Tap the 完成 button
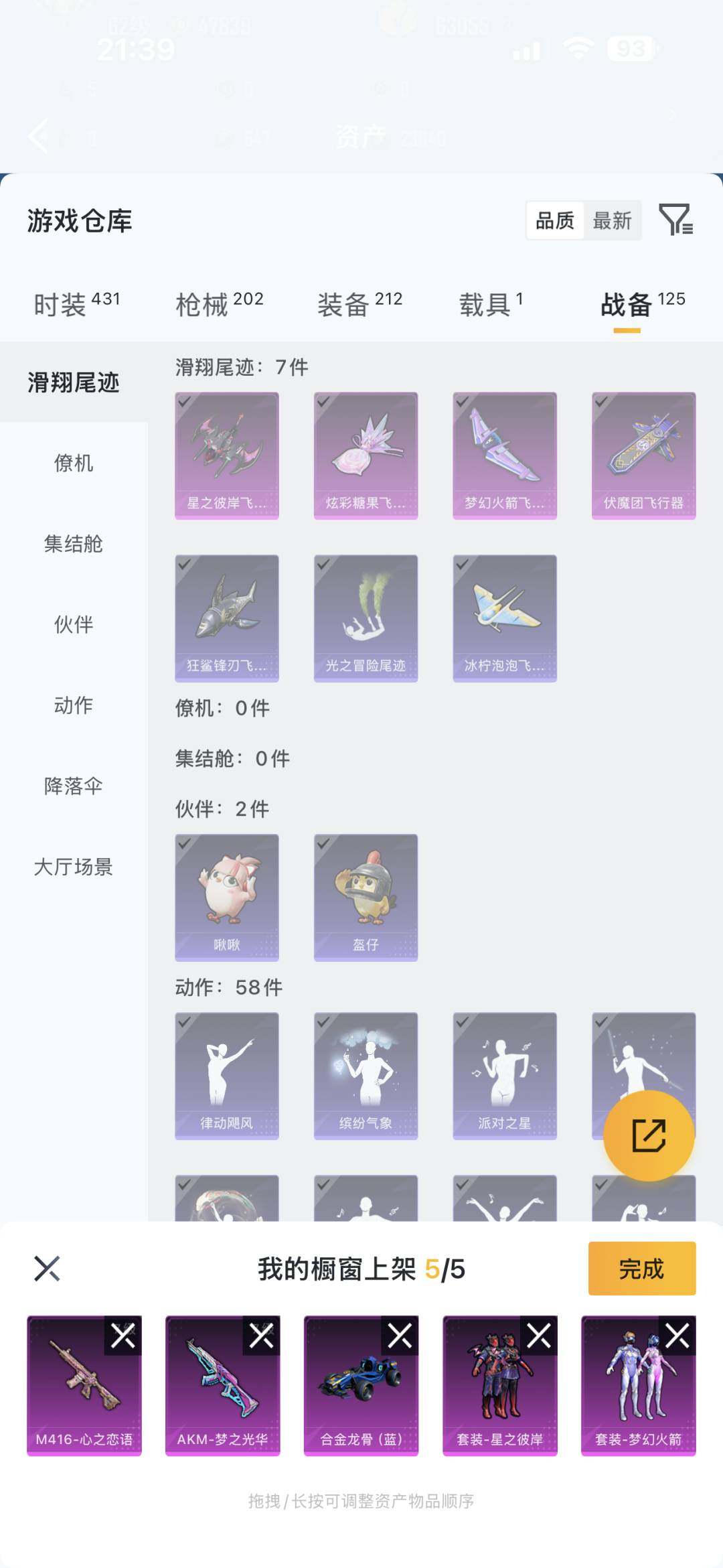723x1568 pixels. tap(641, 1268)
